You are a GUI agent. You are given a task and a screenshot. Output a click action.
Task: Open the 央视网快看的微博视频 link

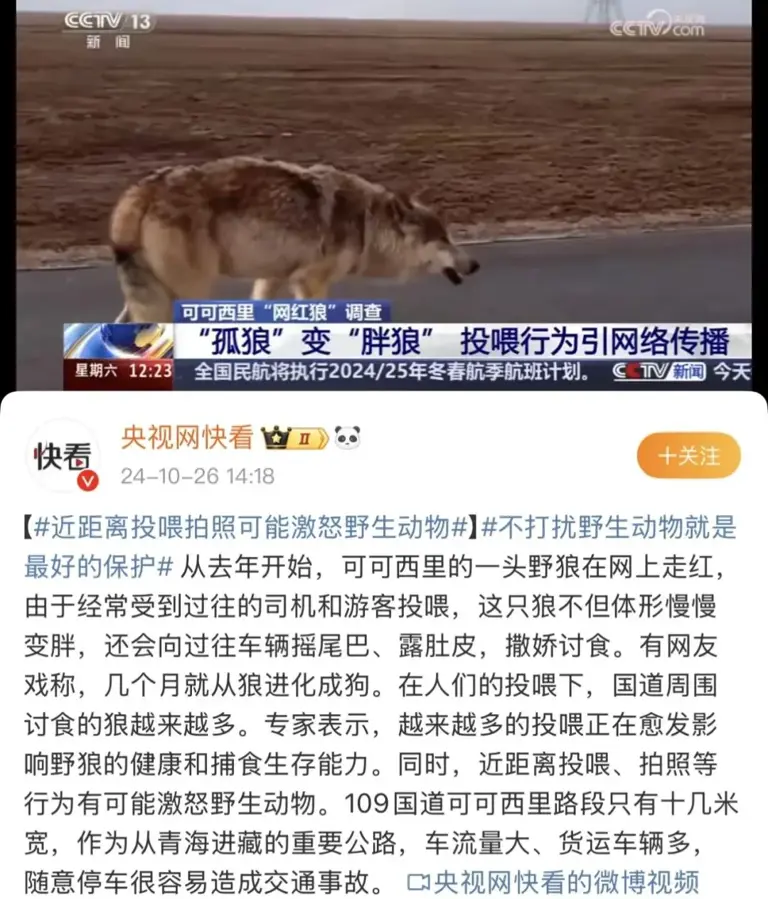coord(553,882)
